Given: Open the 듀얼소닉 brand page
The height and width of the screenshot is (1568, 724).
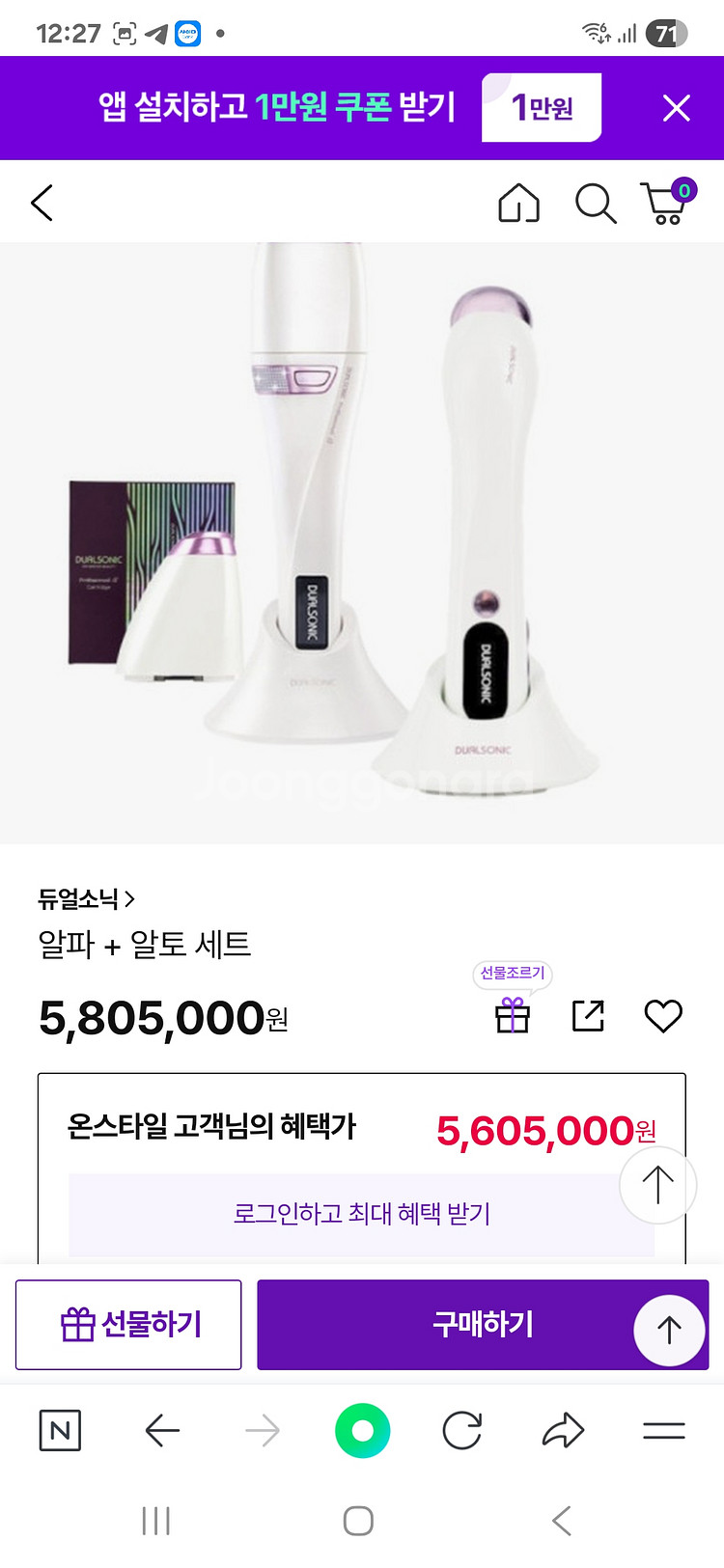Looking at the screenshot, I should click(86, 899).
